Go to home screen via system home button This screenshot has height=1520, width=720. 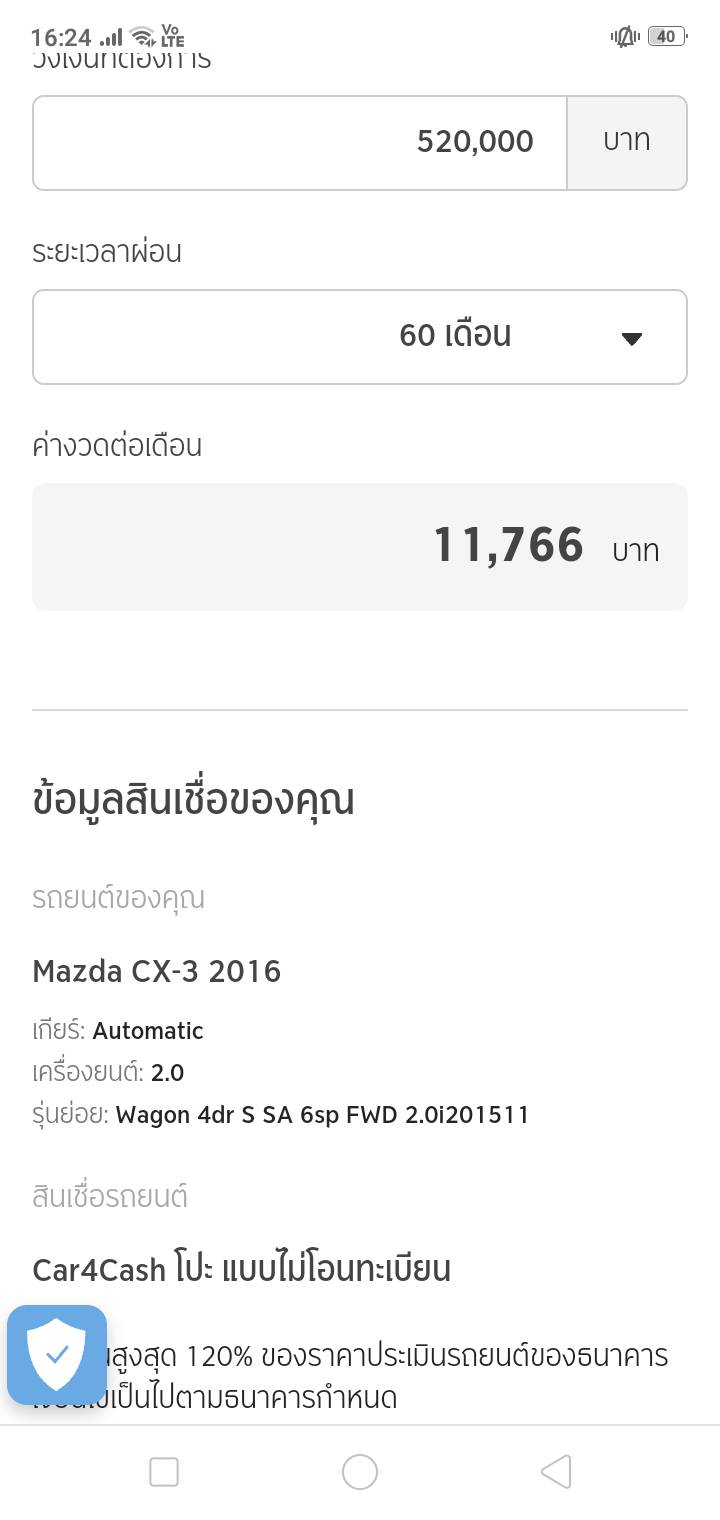(x=360, y=1472)
